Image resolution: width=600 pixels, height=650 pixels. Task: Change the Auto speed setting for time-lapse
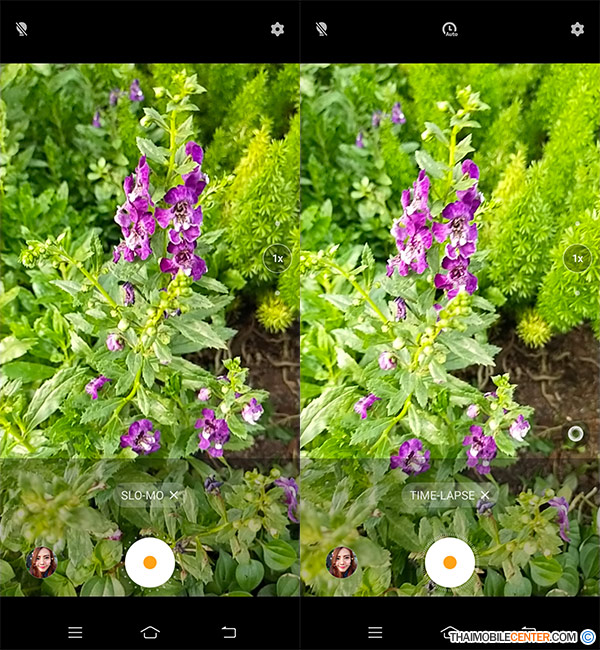[x=450, y=29]
